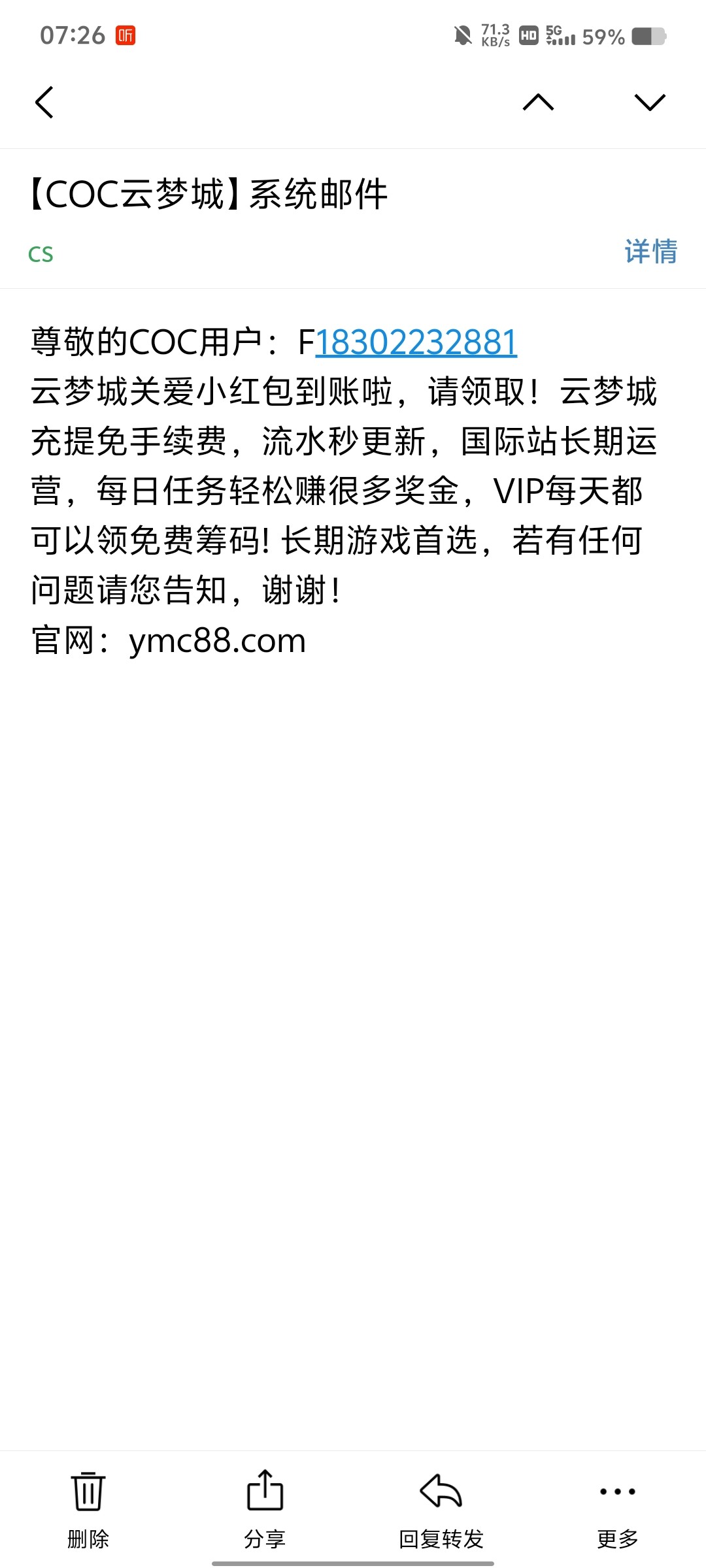Jump to the next email
Screen dimensions: 706x1568
tap(649, 103)
